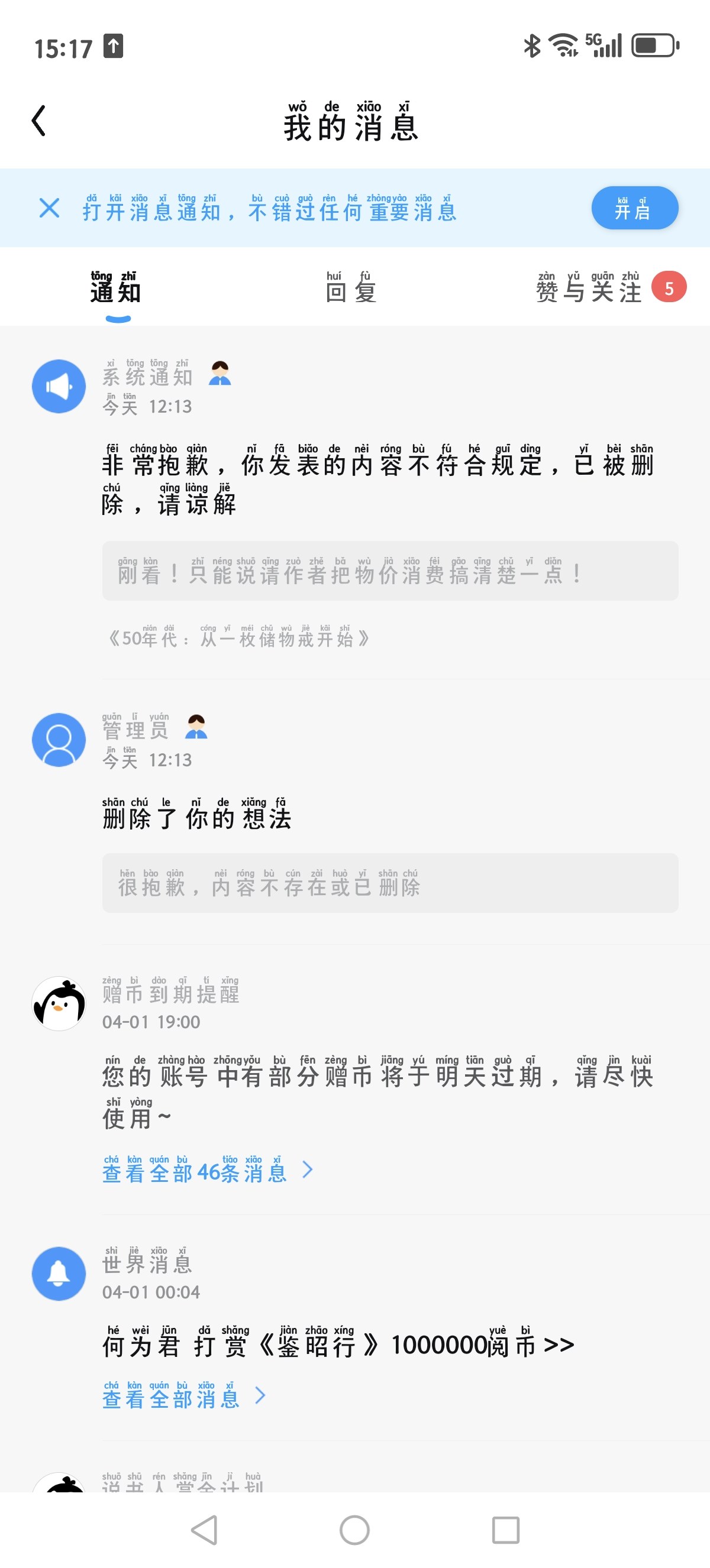Tap 开启 to enable message notifications
710x1568 pixels.
click(634, 208)
